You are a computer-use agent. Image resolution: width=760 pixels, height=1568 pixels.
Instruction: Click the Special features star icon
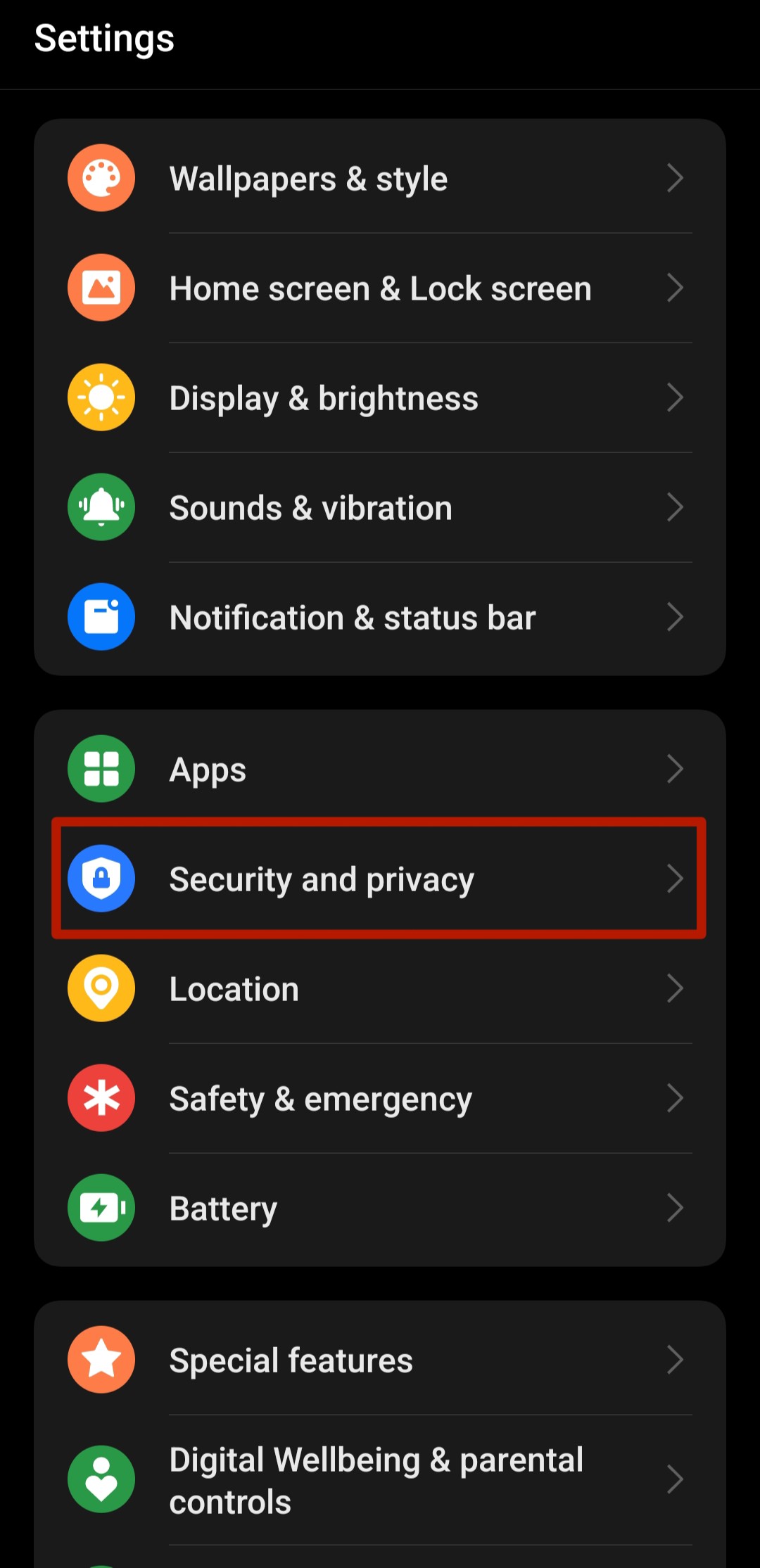[x=101, y=1359]
